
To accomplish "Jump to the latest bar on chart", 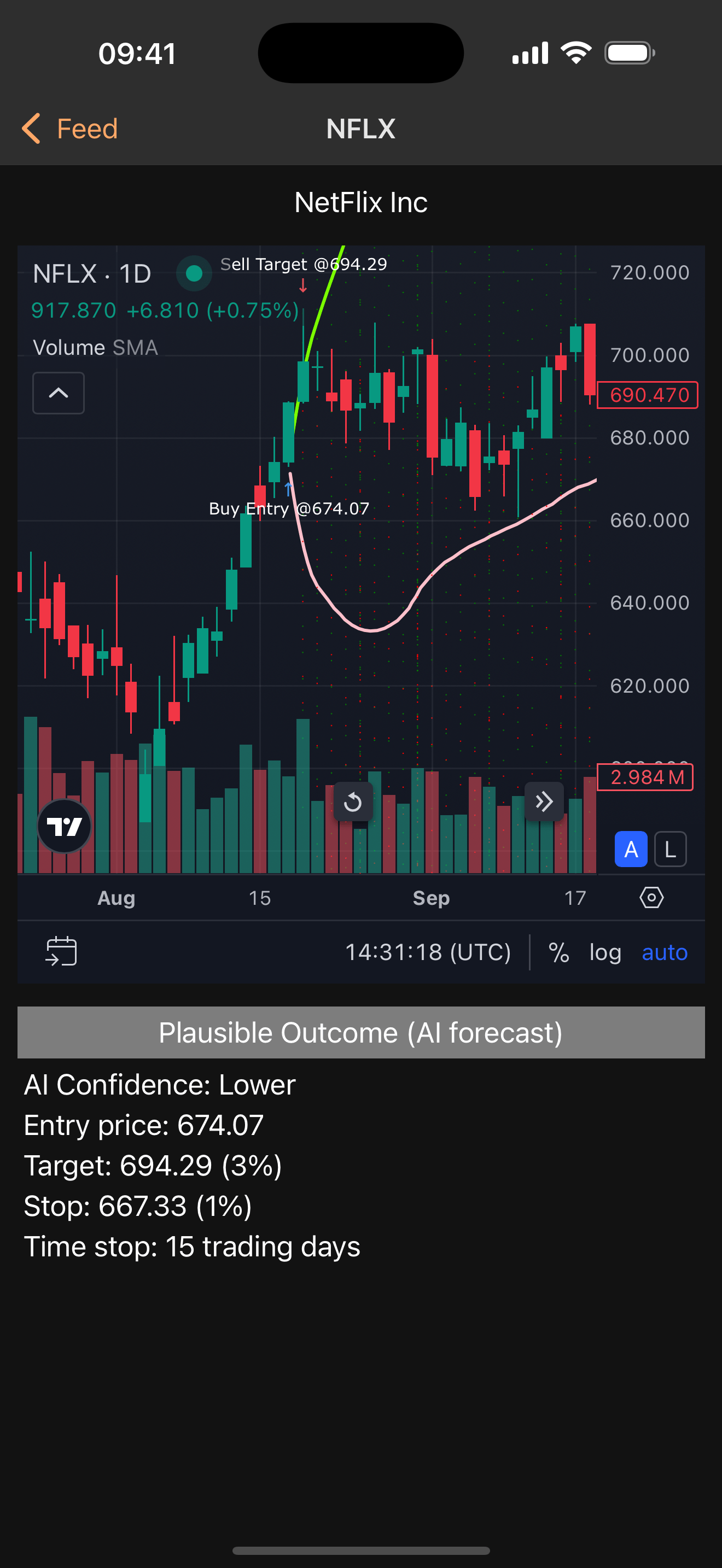I will 544,801.
